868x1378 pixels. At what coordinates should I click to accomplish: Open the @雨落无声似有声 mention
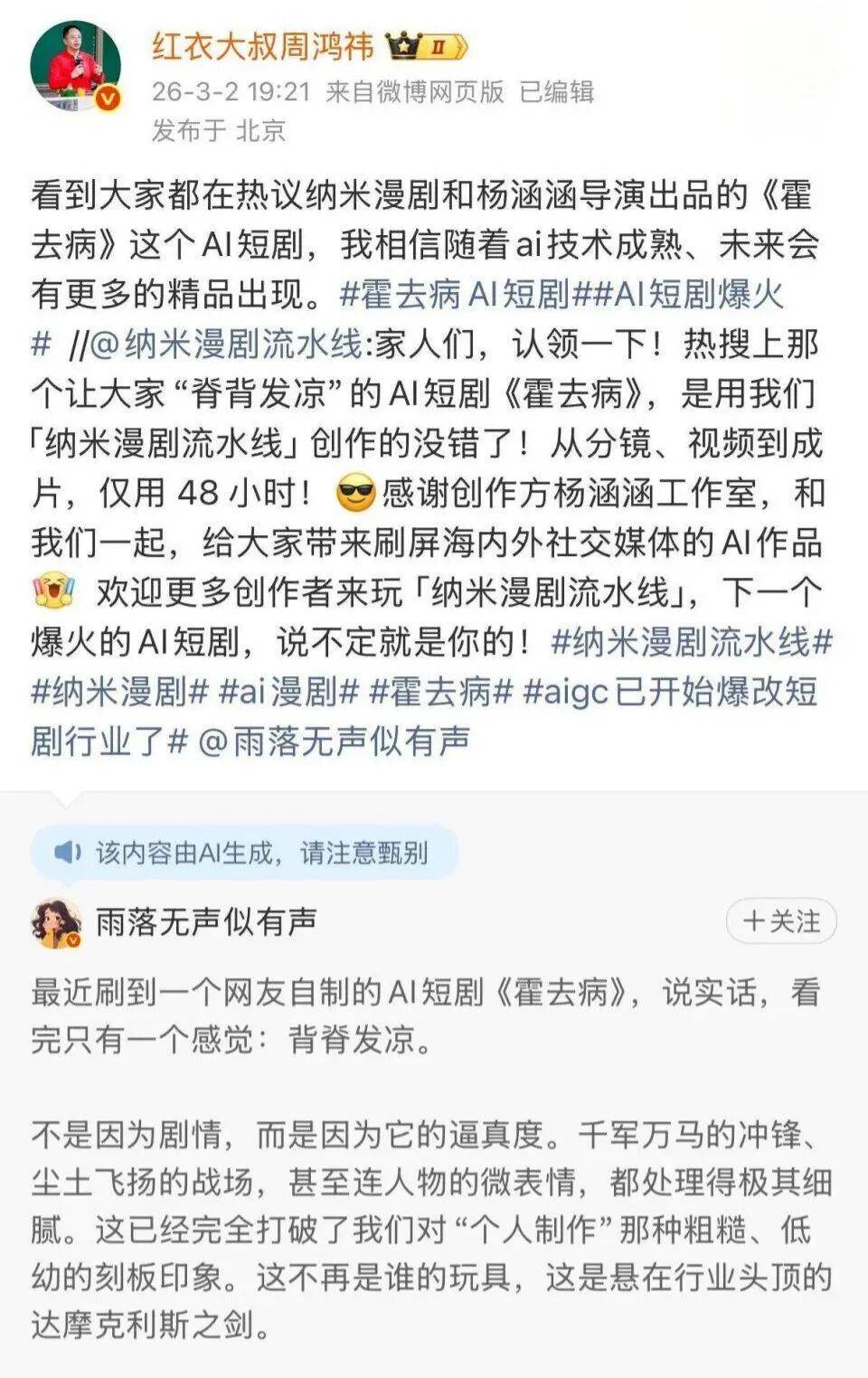pyautogui.click(x=334, y=741)
